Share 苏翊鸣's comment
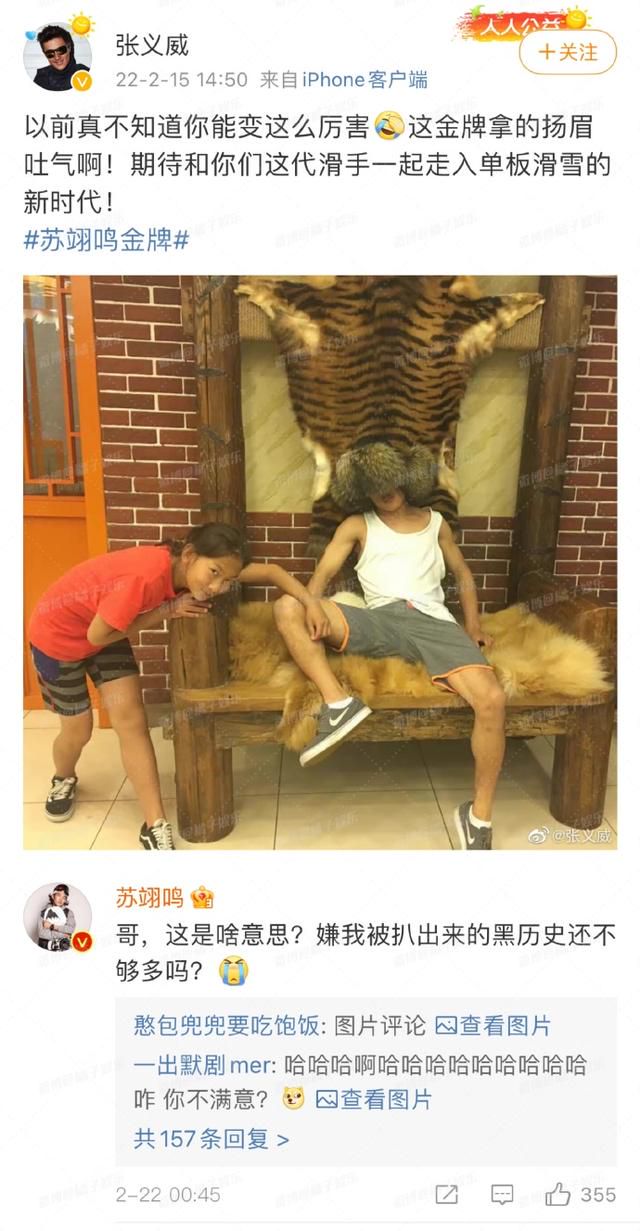The width and height of the screenshot is (640, 1231). 447,1194
